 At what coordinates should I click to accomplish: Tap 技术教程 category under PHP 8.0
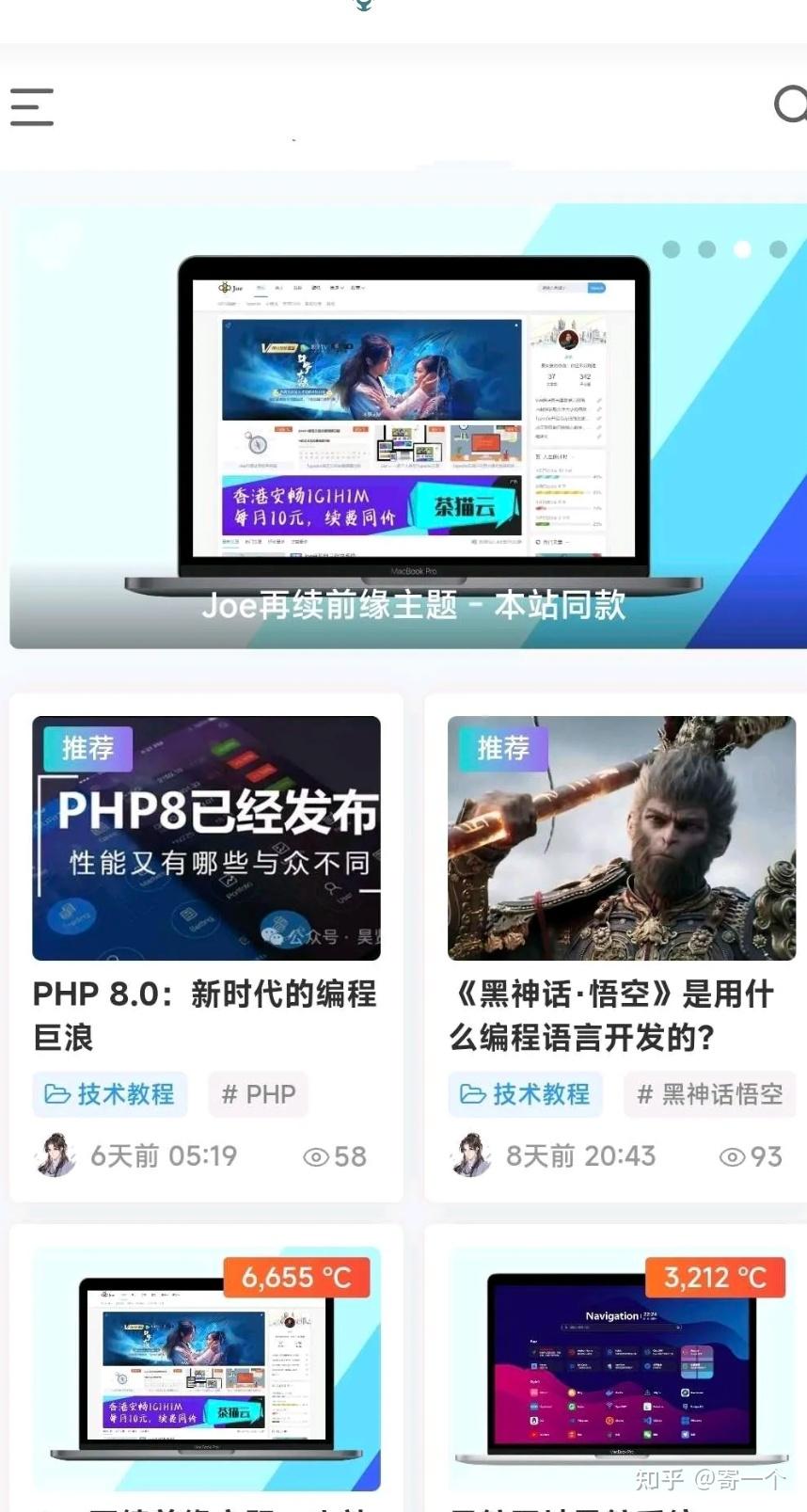click(110, 1094)
